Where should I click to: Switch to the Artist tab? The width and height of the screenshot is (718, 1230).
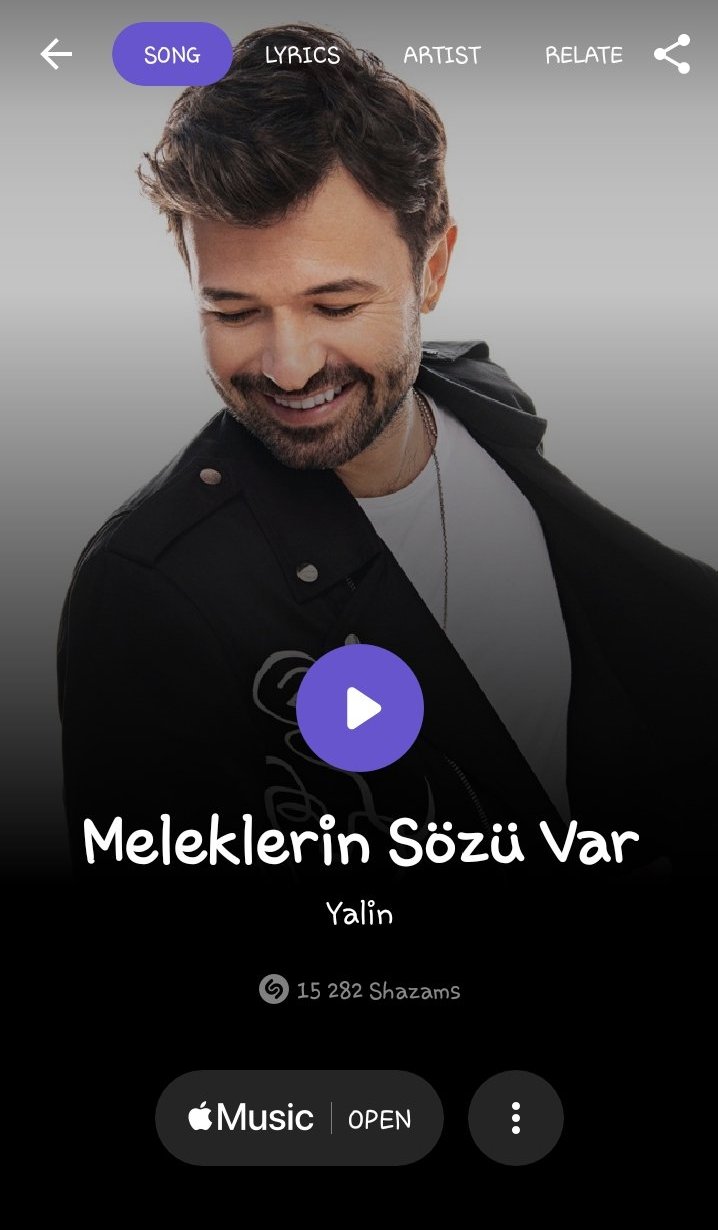point(442,55)
